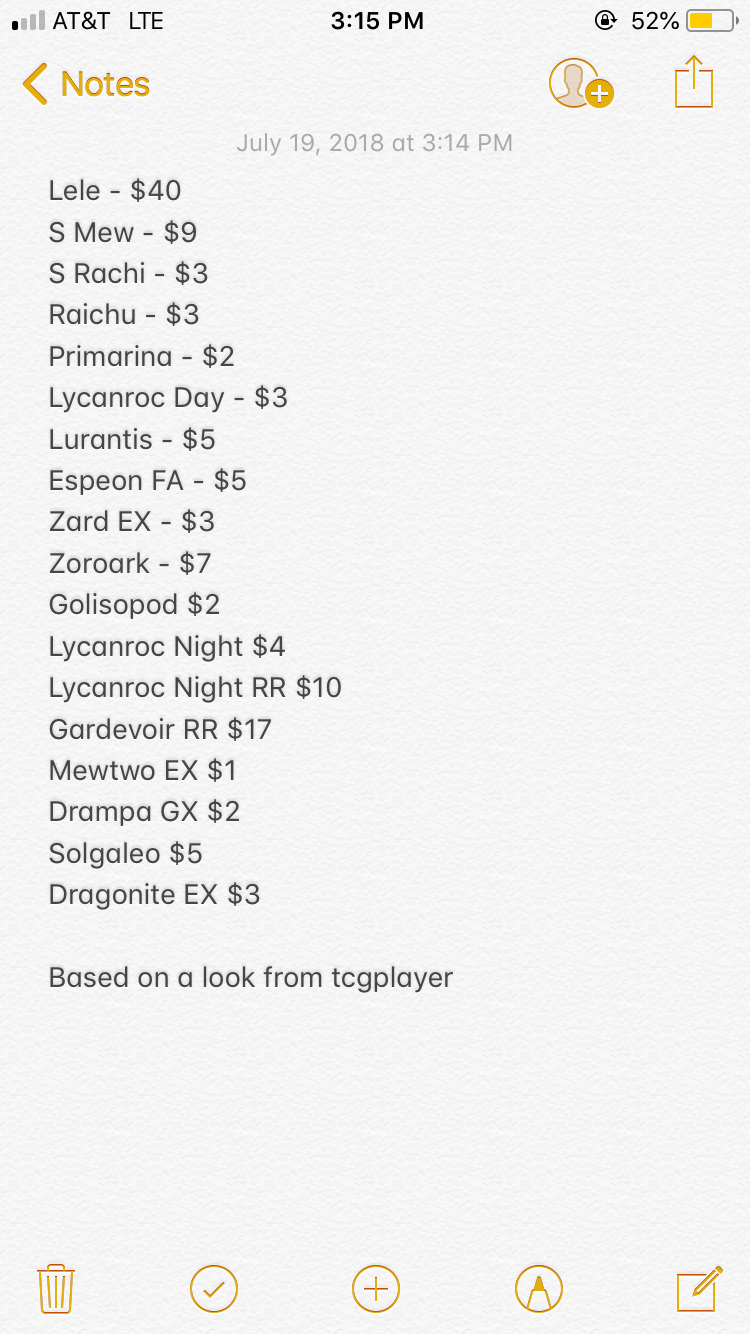Delete this note with the trash icon
This screenshot has width=750, height=1334.
point(56,1288)
